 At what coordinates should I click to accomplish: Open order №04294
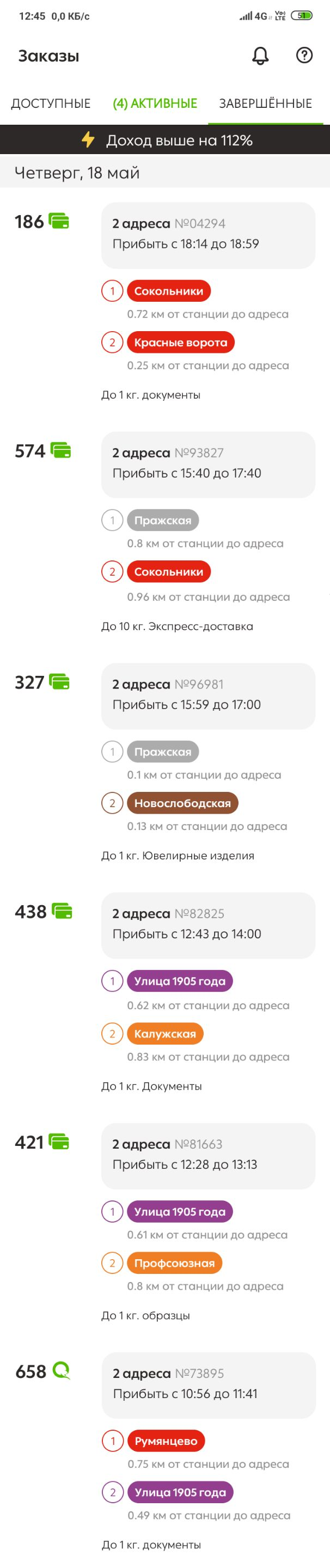(208, 234)
